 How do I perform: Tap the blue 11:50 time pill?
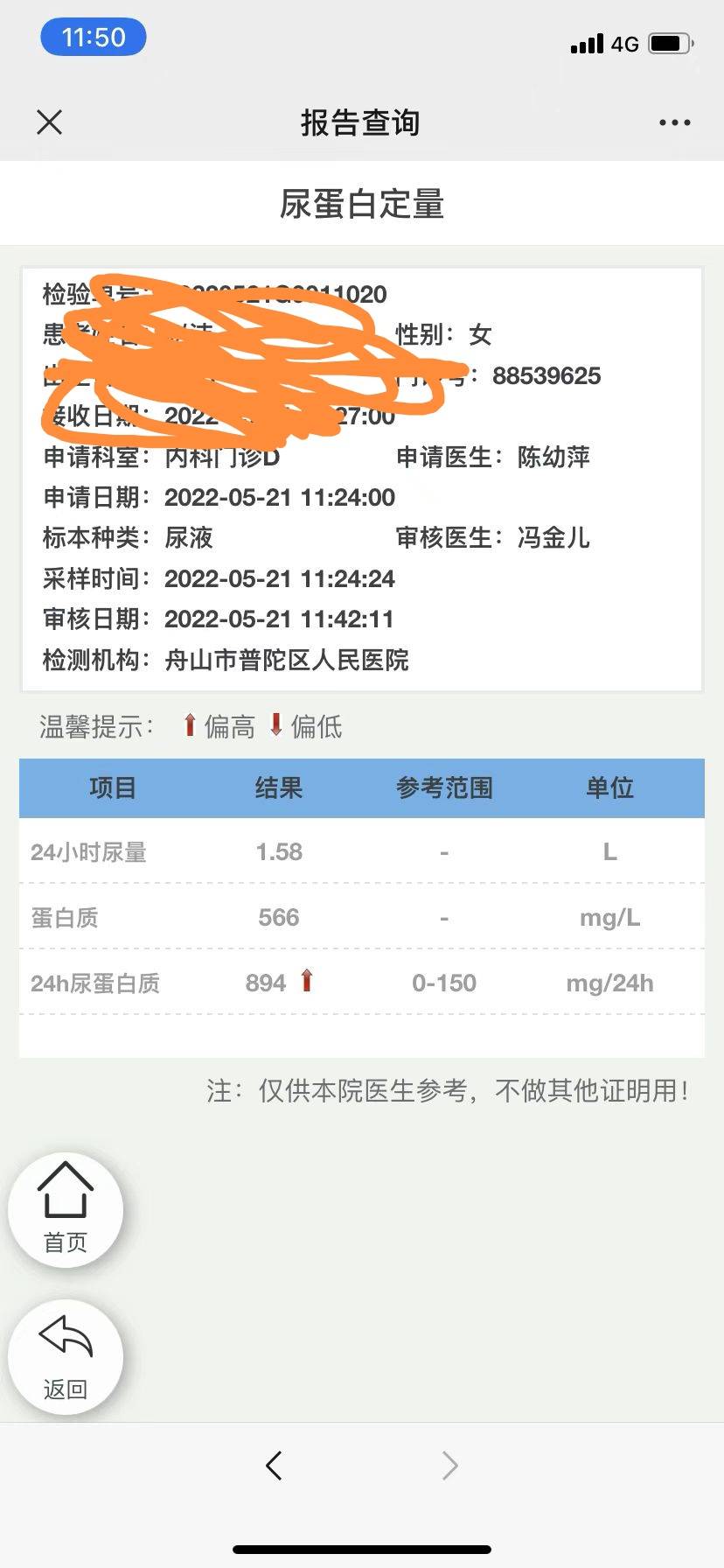pyautogui.click(x=94, y=37)
